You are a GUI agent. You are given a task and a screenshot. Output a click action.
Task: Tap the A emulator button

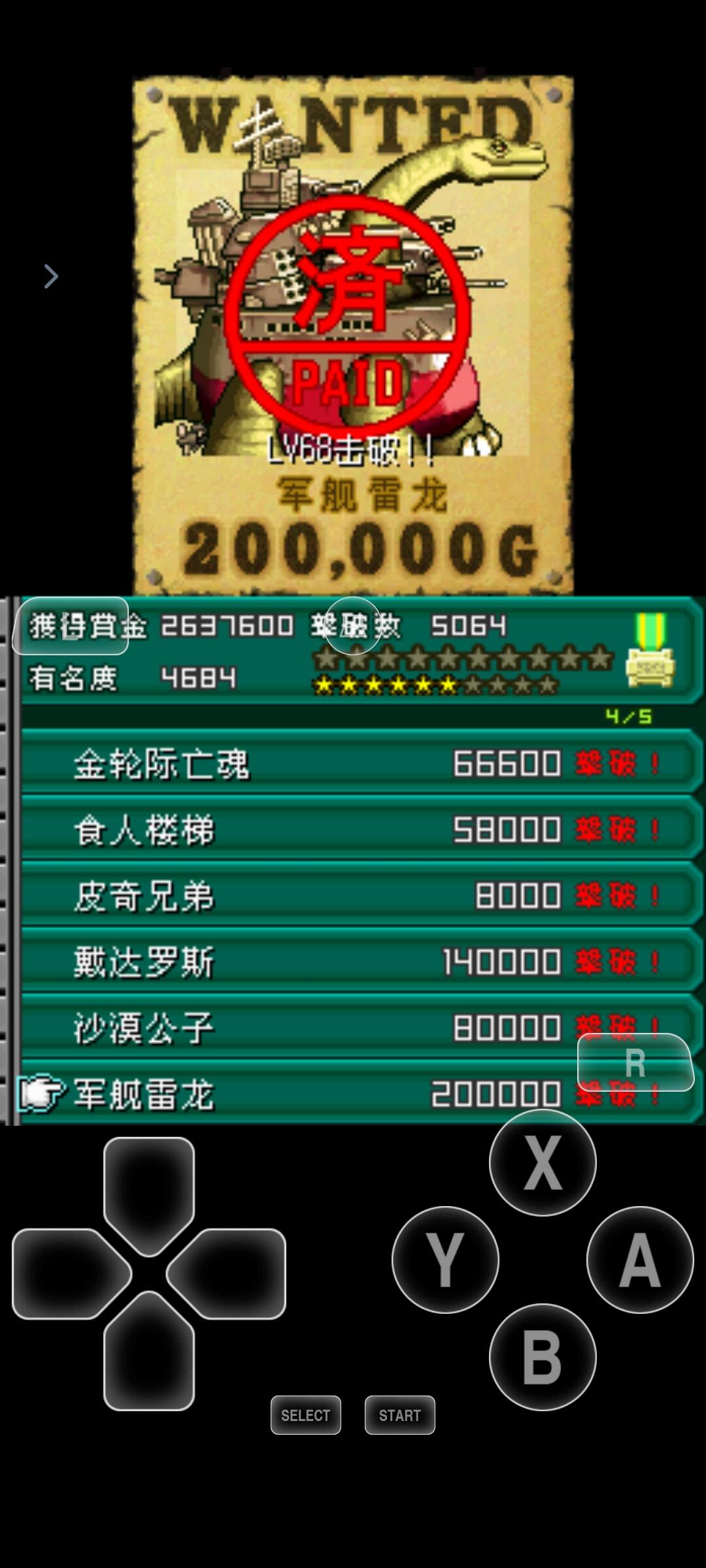tap(640, 1260)
